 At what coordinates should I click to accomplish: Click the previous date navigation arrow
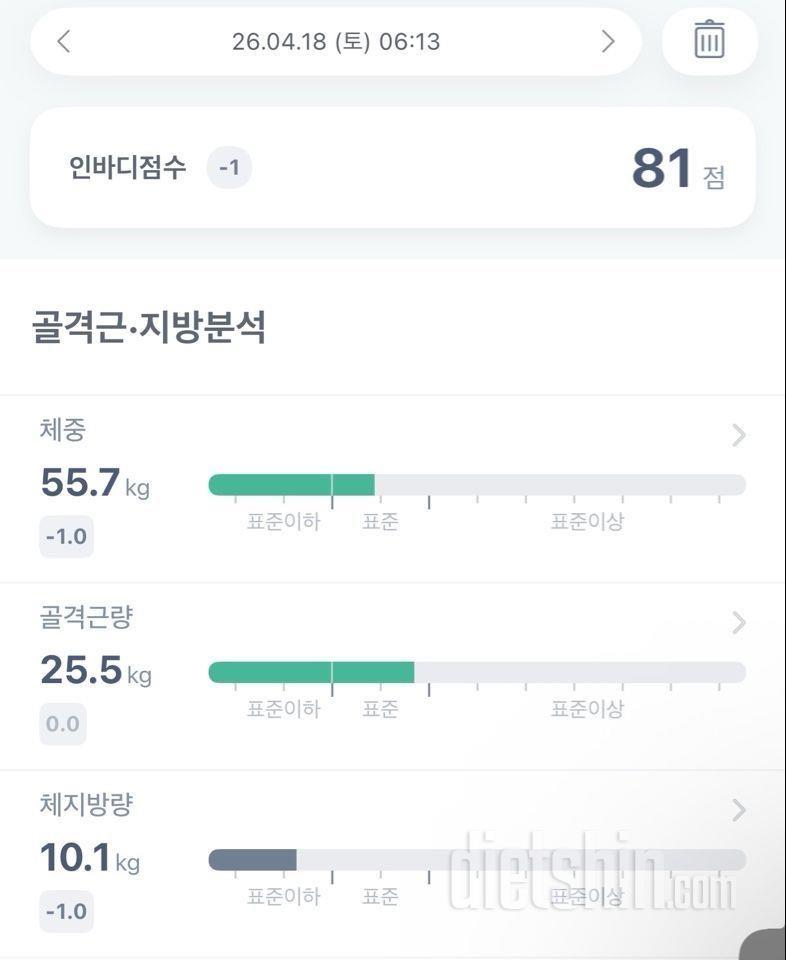(x=62, y=41)
